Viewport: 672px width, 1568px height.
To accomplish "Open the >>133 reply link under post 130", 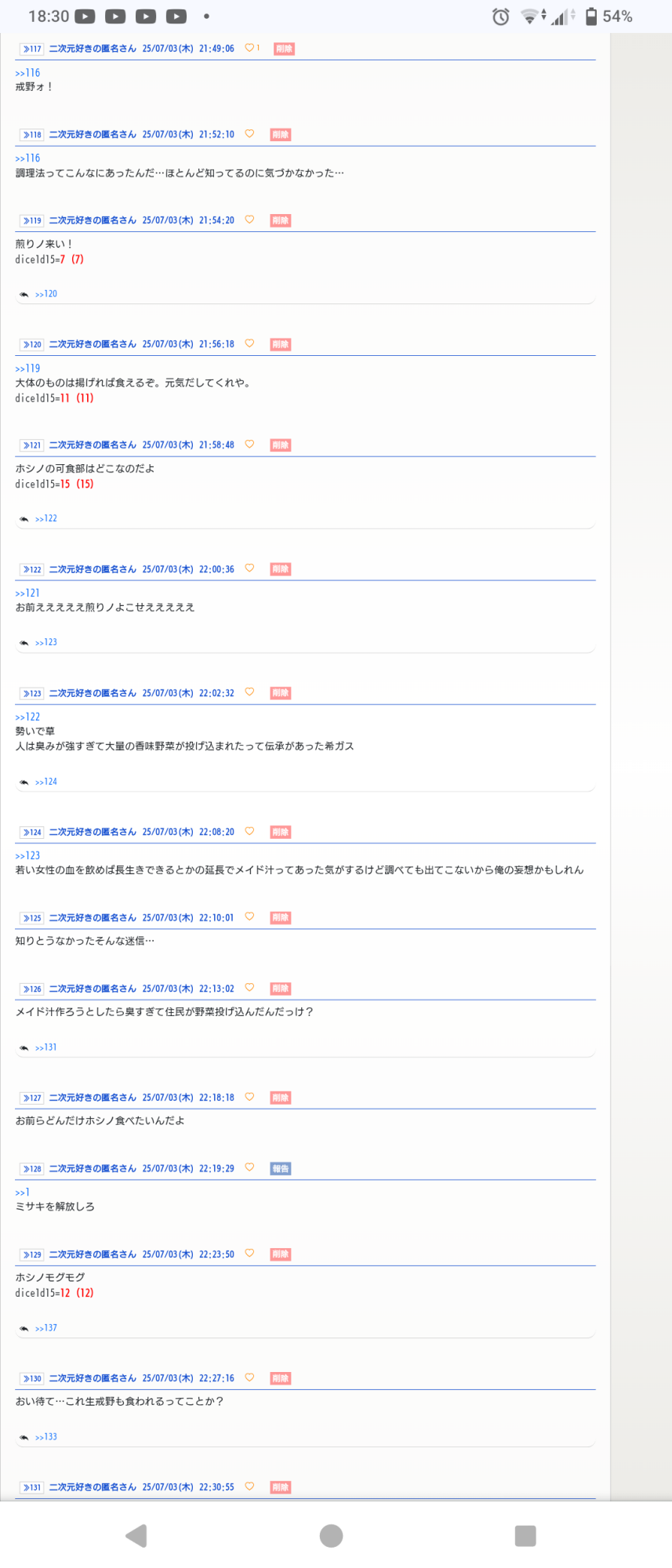I will (46, 1437).
